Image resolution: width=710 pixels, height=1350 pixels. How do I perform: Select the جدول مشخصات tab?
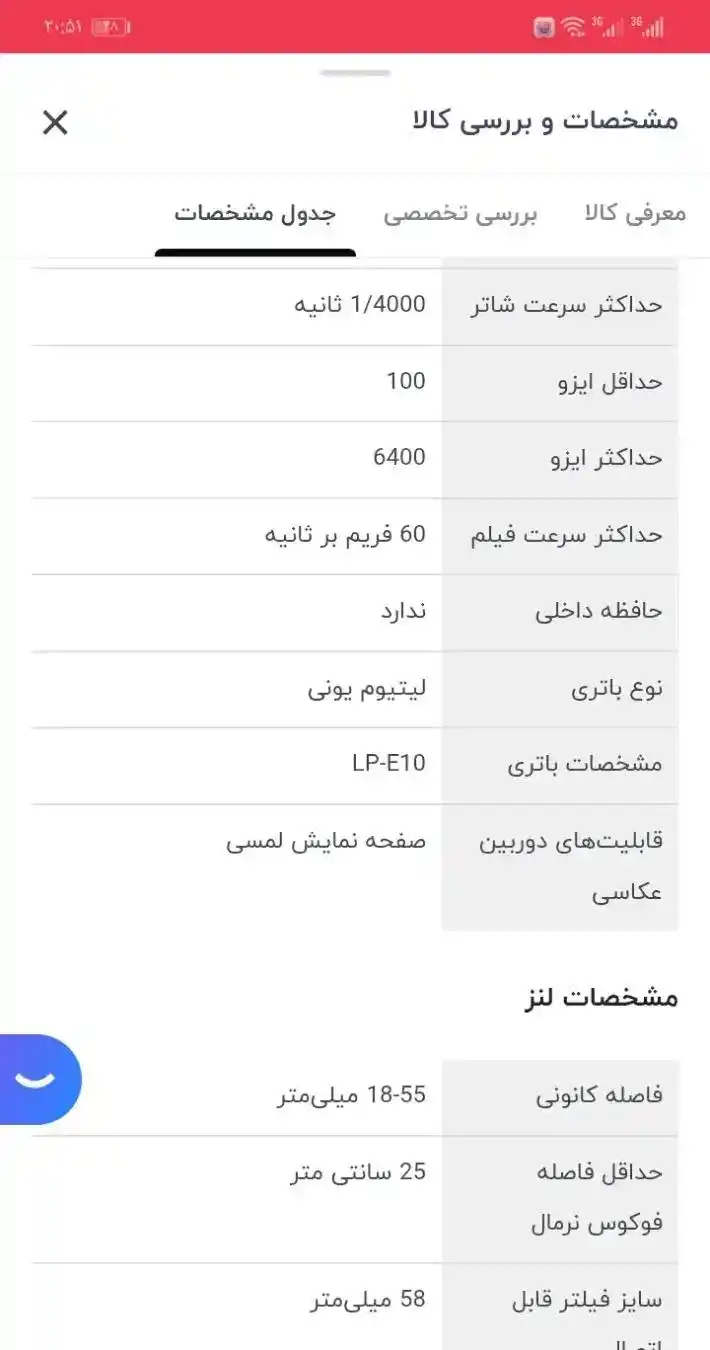coord(255,214)
